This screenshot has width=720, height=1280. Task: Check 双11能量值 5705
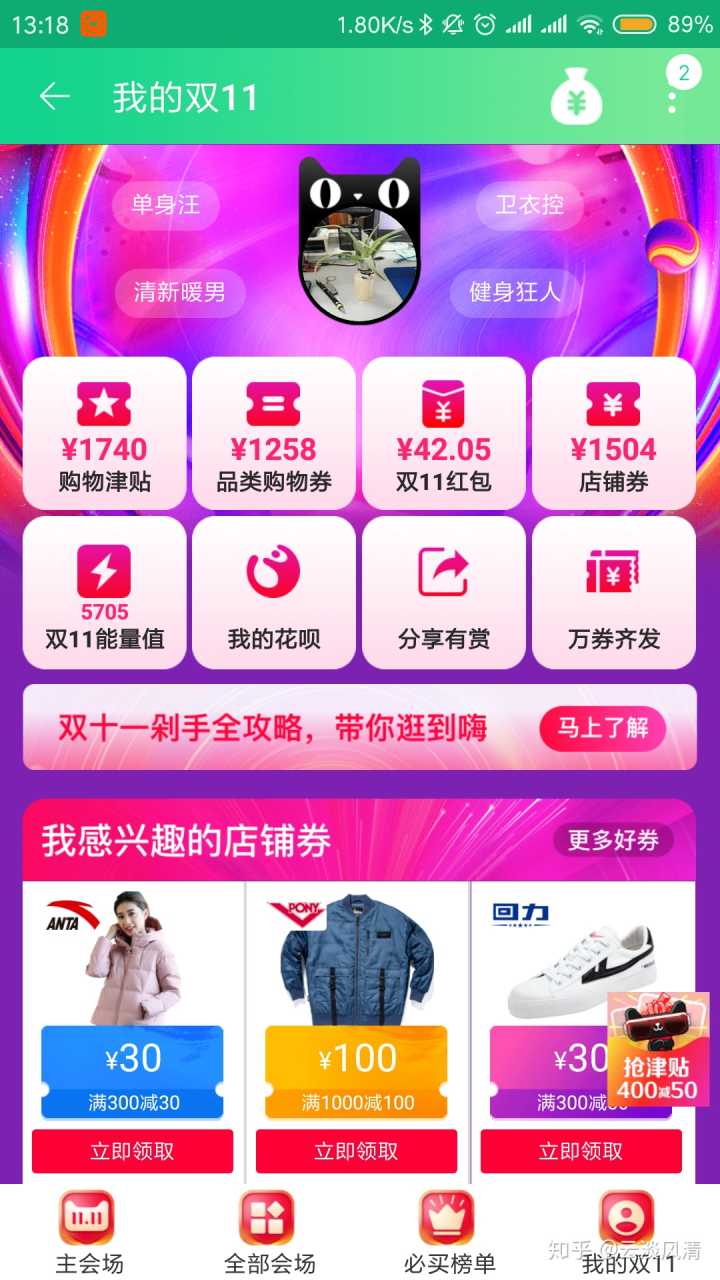[x=104, y=593]
